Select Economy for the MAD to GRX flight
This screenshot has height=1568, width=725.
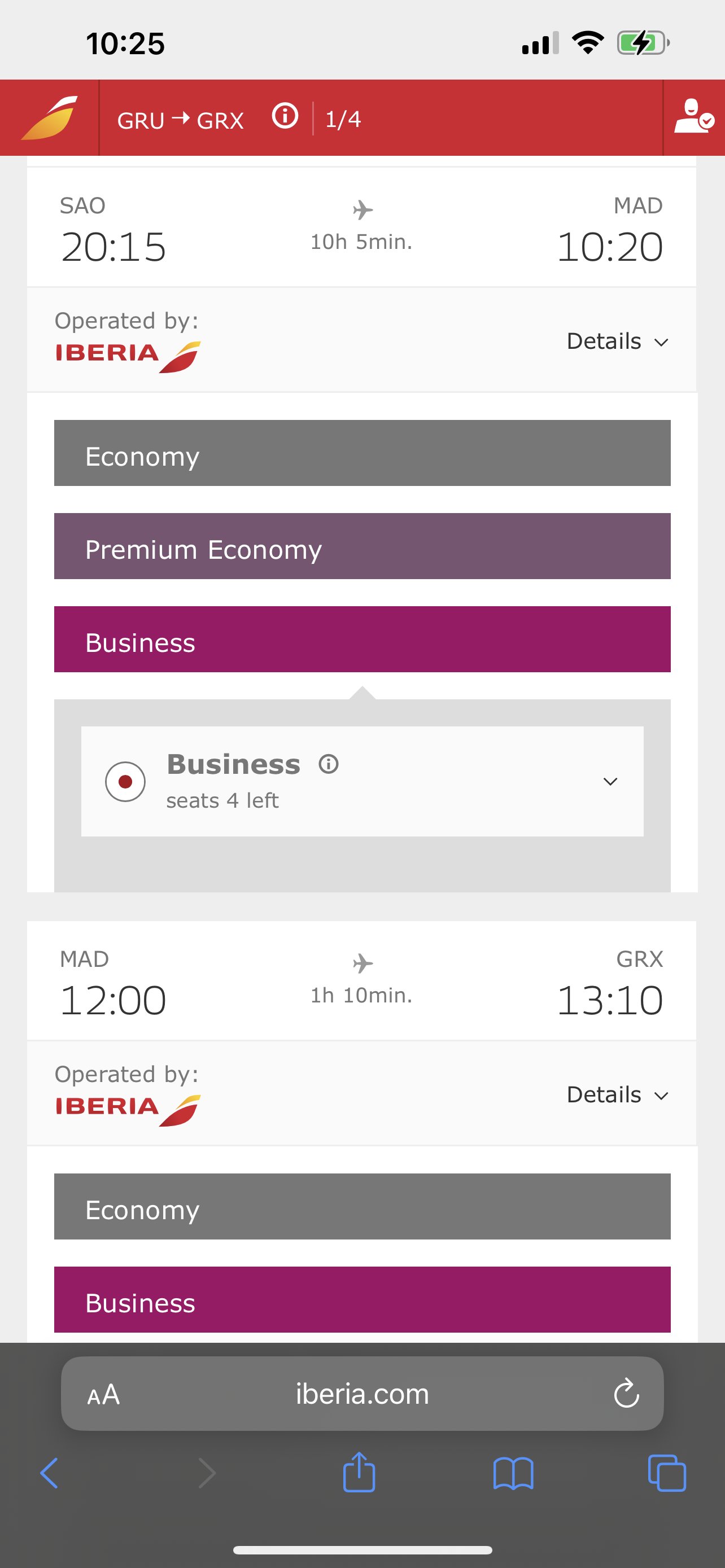(x=362, y=1206)
